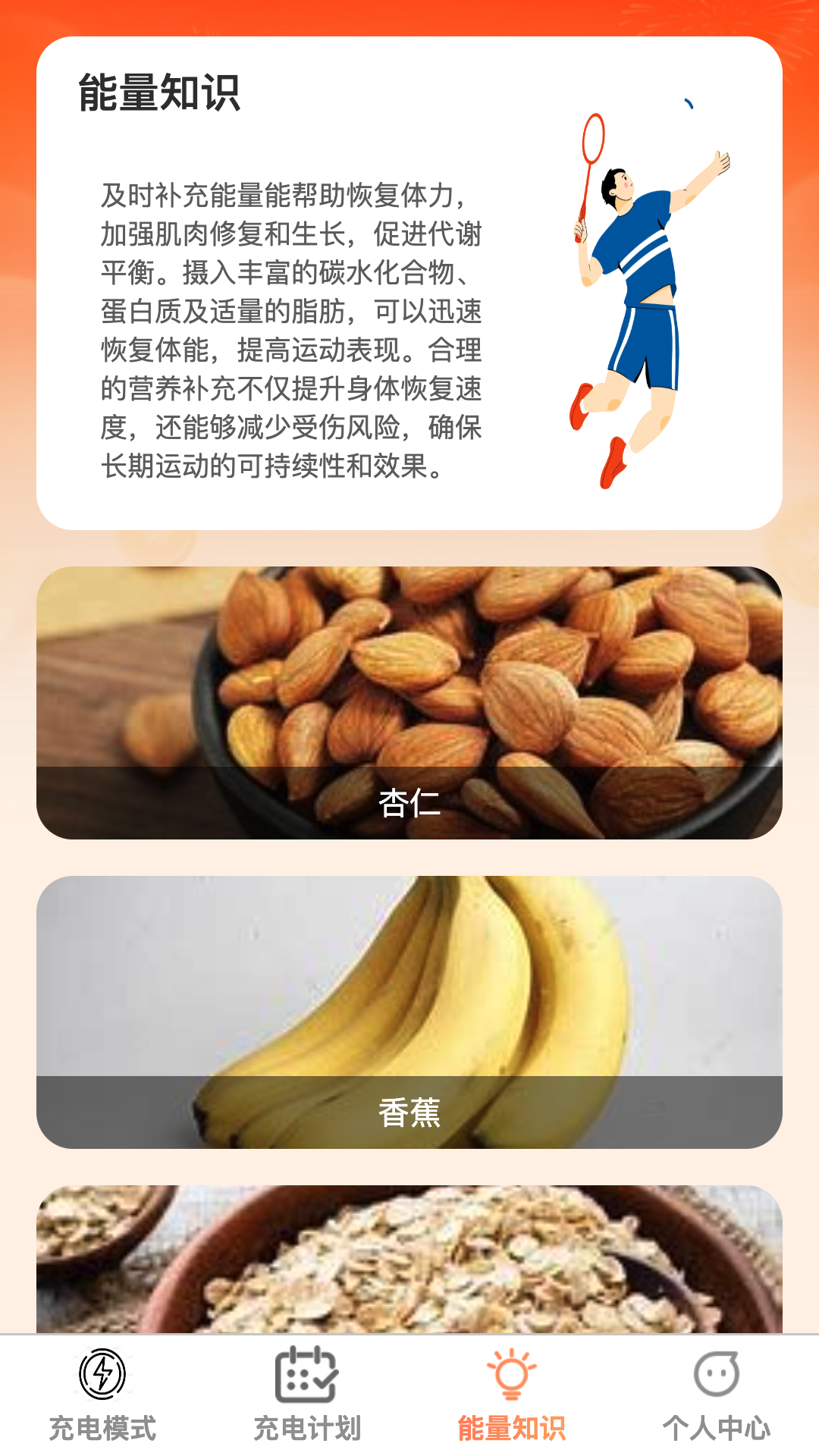Open the oatmeal food card
819x1456 pixels.
tap(409, 1259)
